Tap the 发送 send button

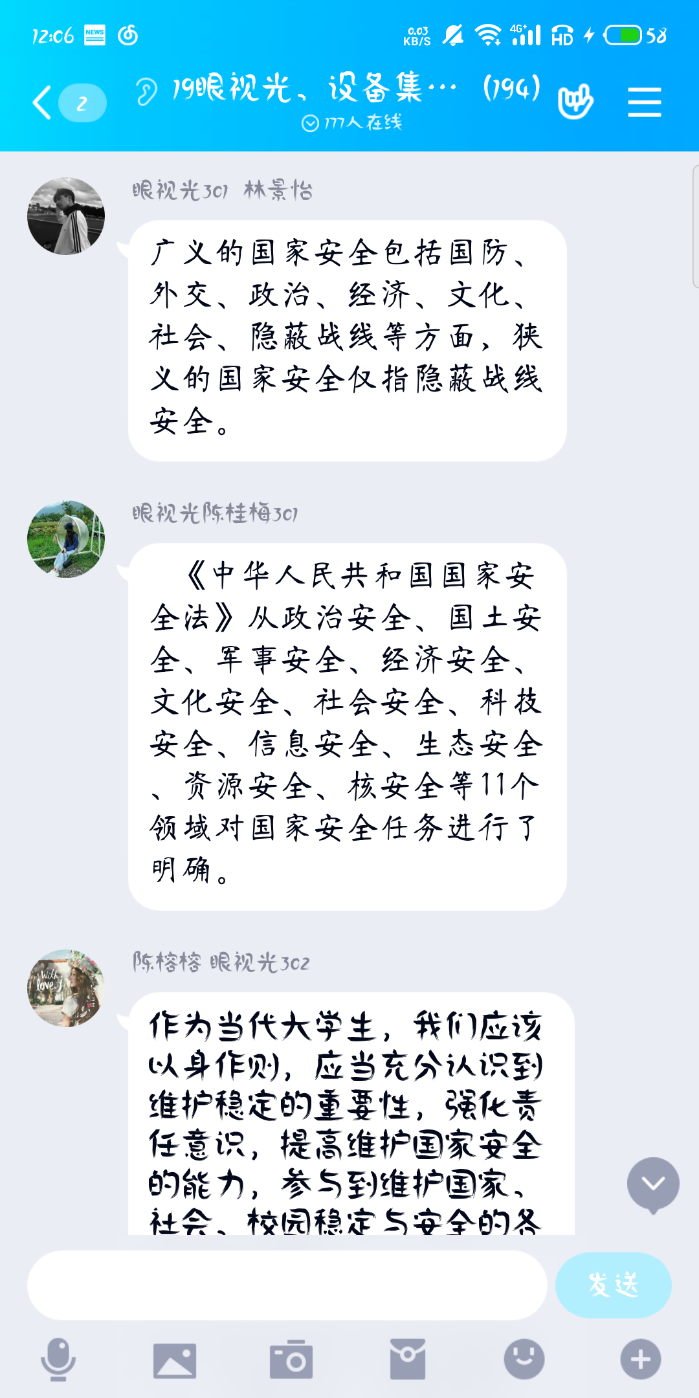click(x=613, y=1285)
